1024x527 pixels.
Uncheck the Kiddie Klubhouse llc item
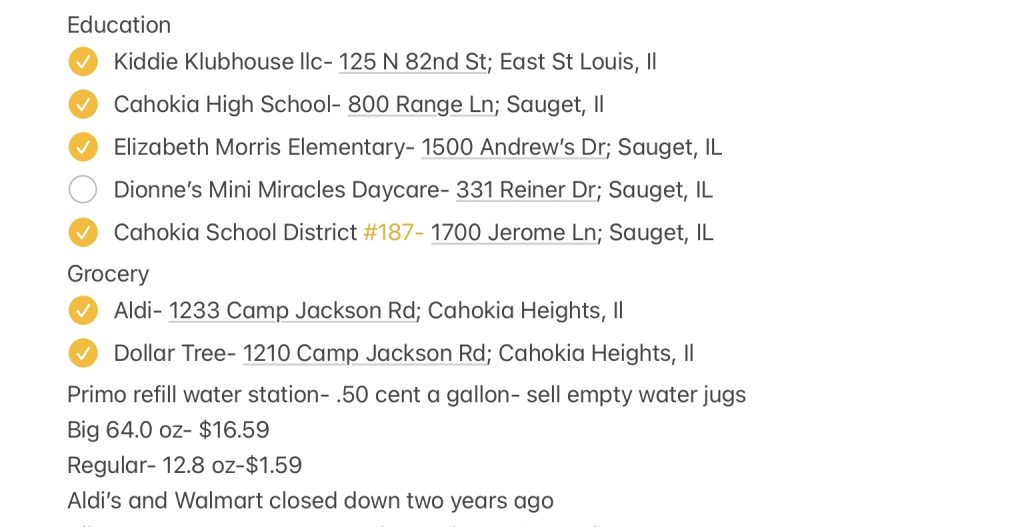[83, 62]
